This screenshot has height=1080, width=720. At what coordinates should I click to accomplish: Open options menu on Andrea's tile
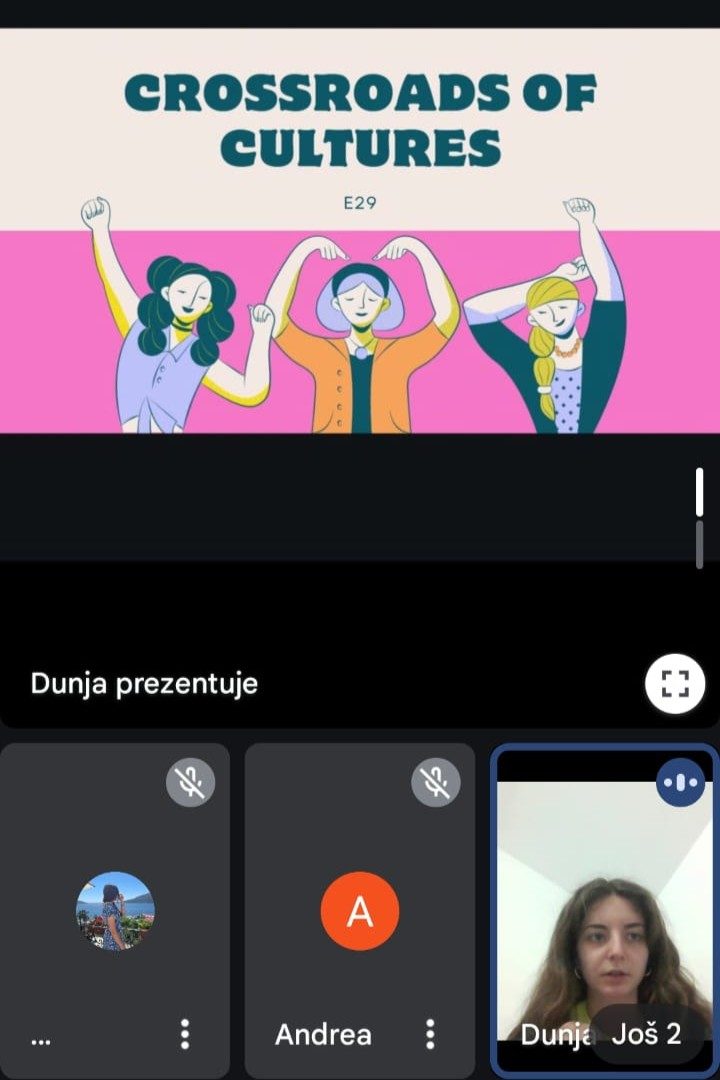[x=430, y=1034]
